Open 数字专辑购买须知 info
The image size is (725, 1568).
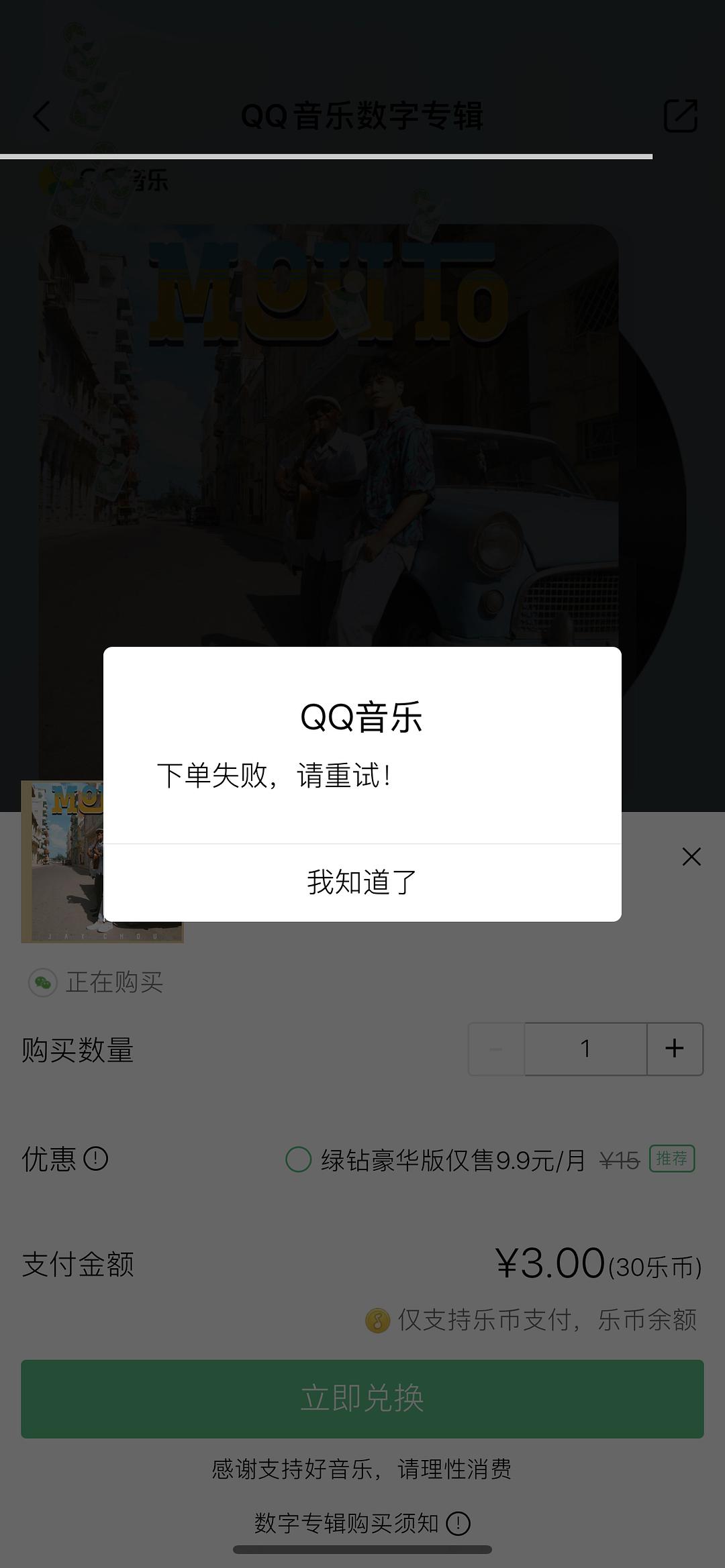[x=458, y=1523]
